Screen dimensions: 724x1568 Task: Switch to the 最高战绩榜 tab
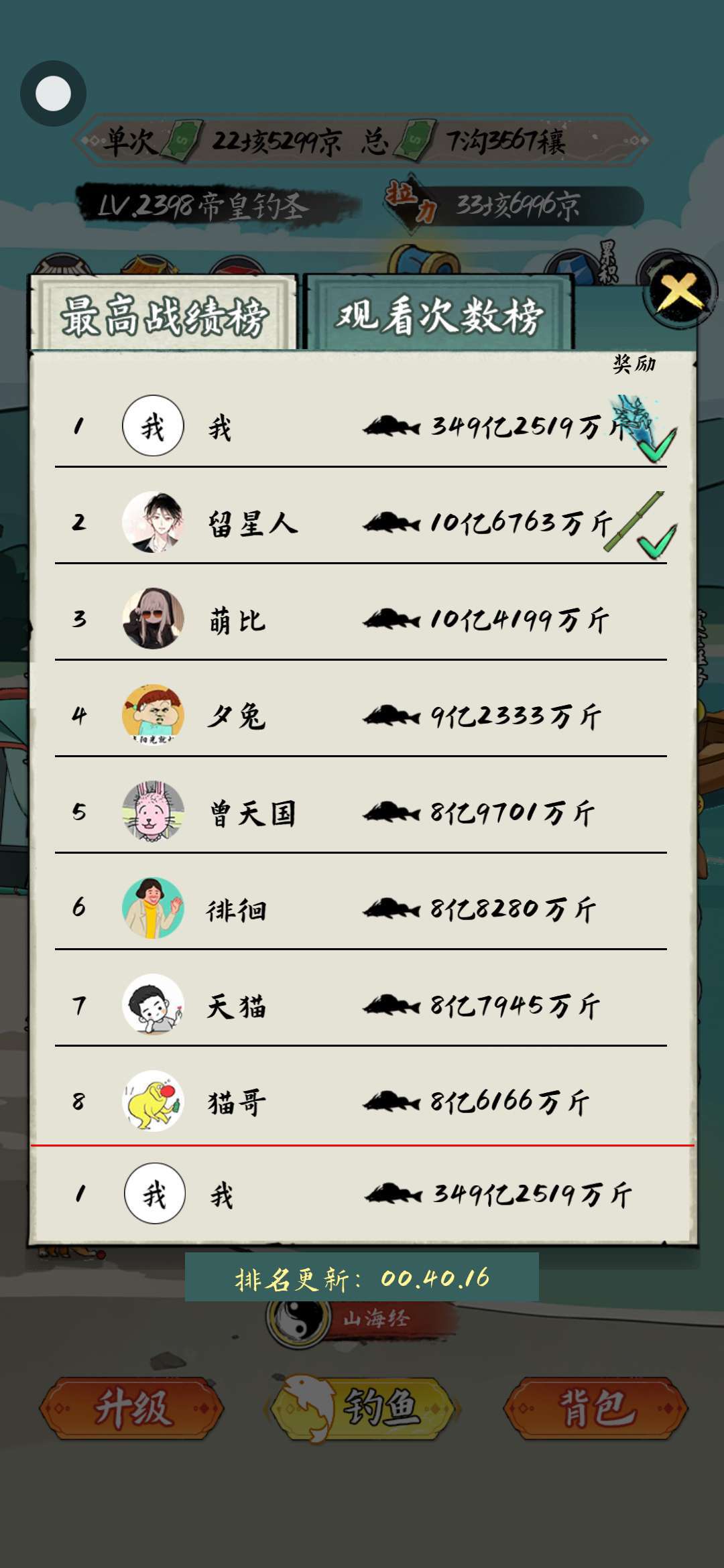164,316
